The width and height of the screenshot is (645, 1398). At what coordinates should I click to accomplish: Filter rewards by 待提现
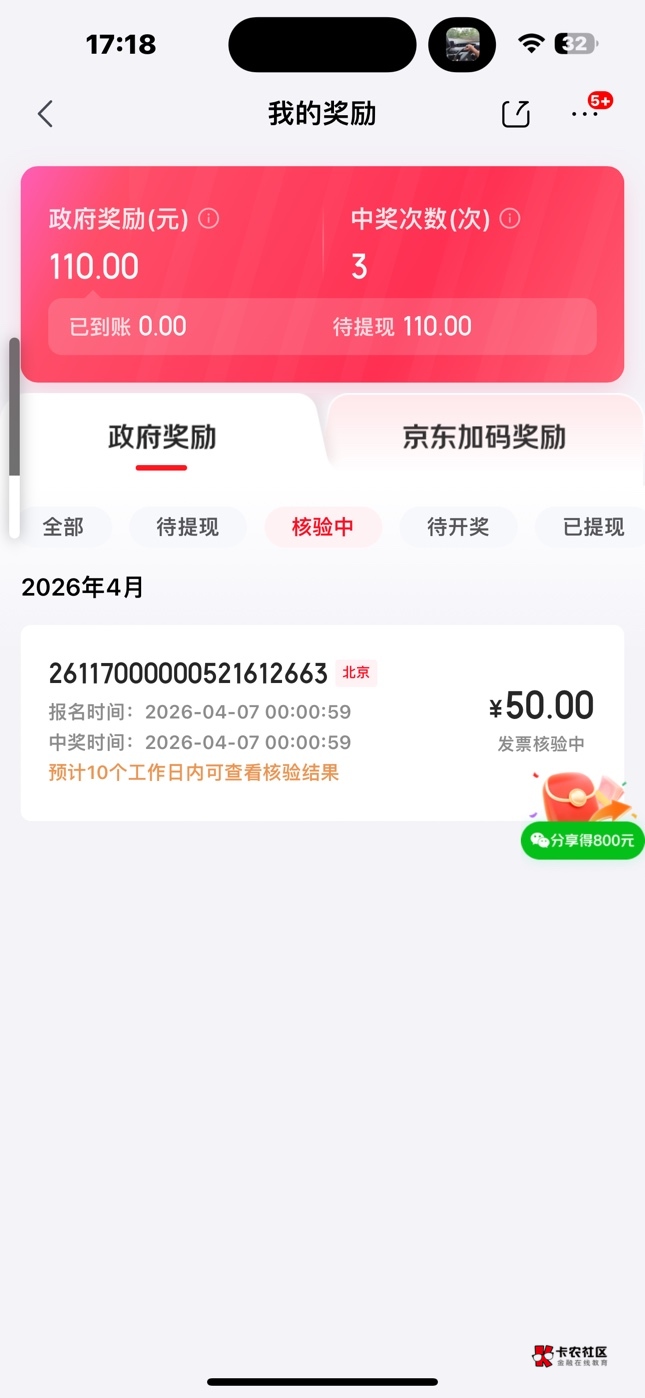point(187,527)
